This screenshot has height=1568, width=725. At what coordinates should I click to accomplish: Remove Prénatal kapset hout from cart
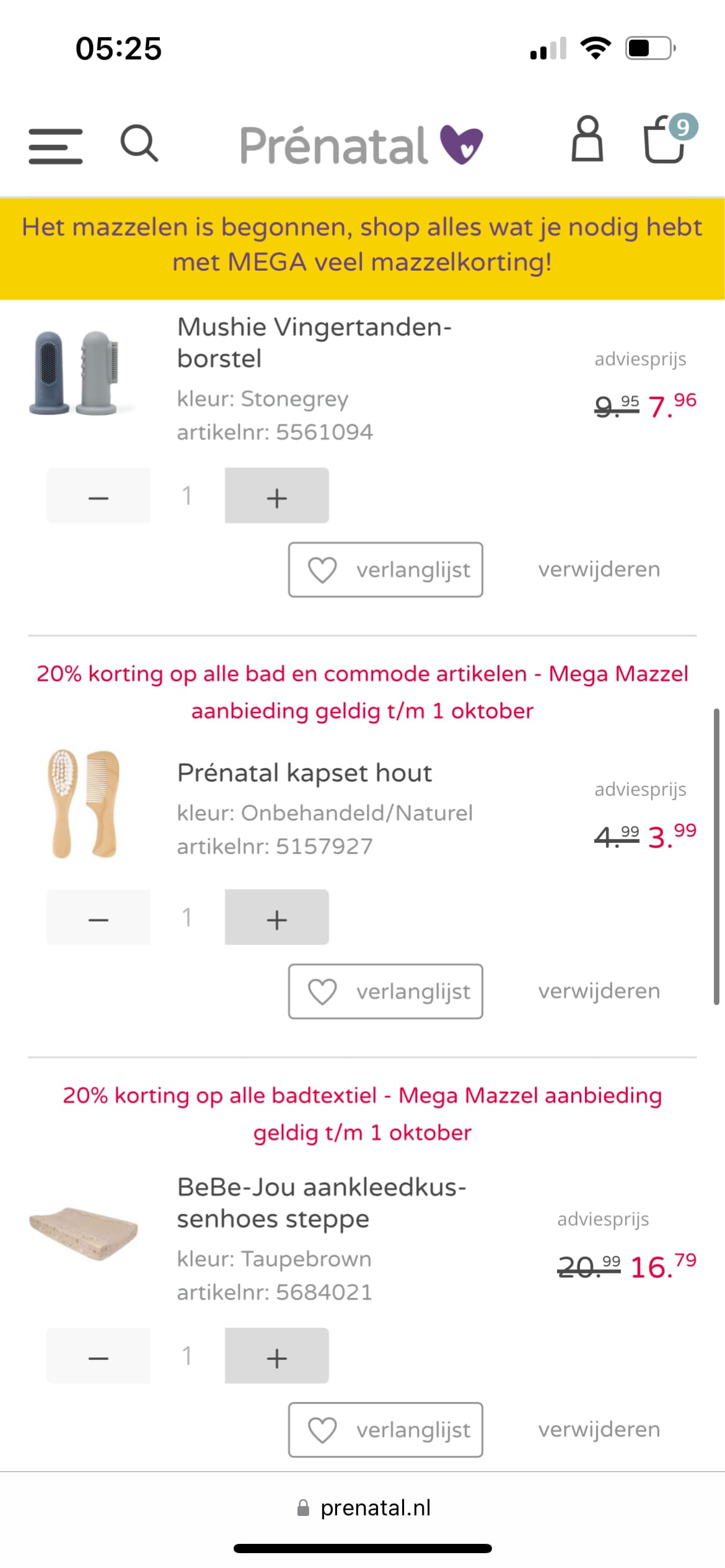(x=599, y=991)
